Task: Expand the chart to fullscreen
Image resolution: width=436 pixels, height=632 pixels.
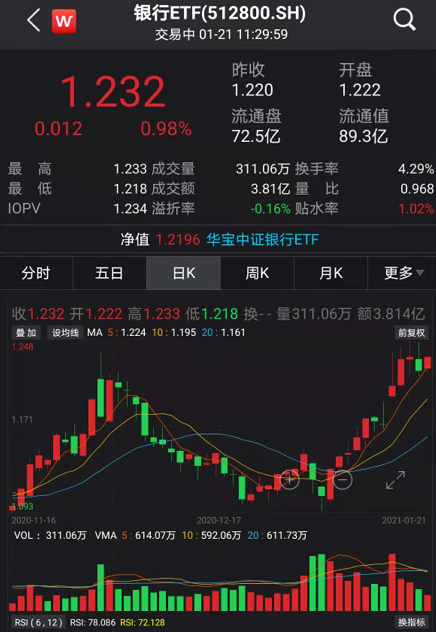Action: 395,480
